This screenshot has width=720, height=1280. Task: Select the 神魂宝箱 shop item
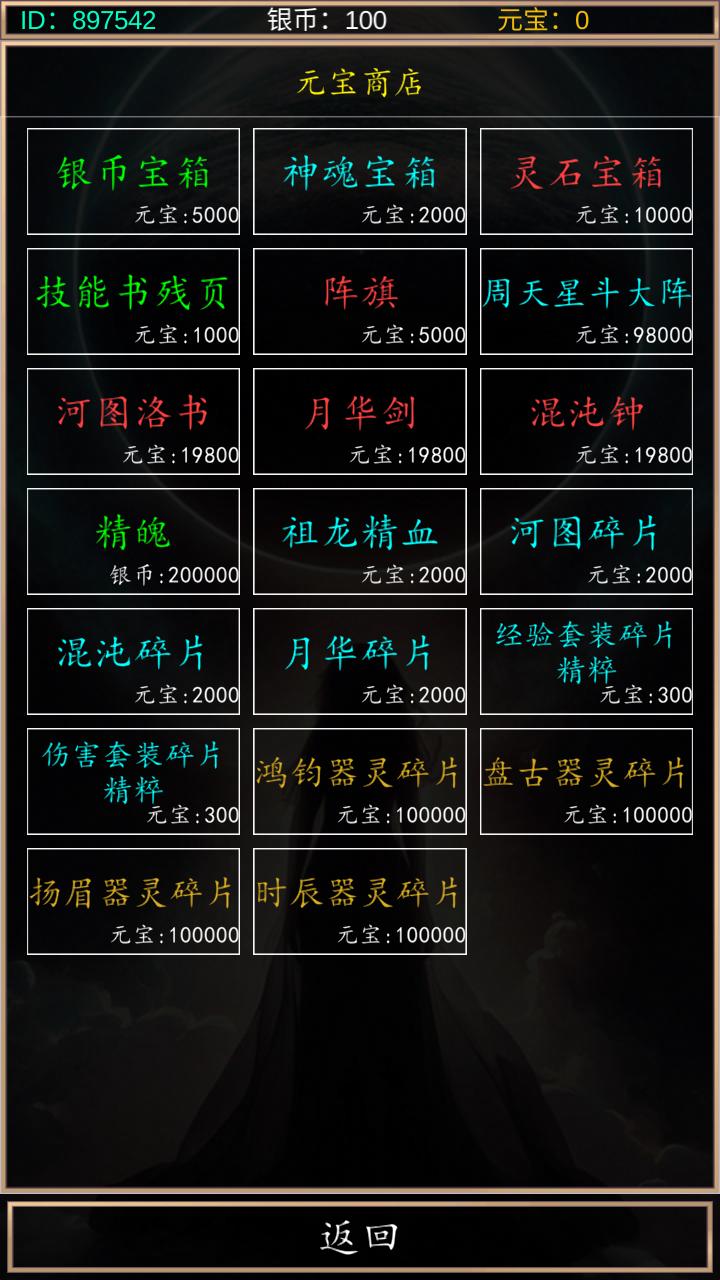359,181
